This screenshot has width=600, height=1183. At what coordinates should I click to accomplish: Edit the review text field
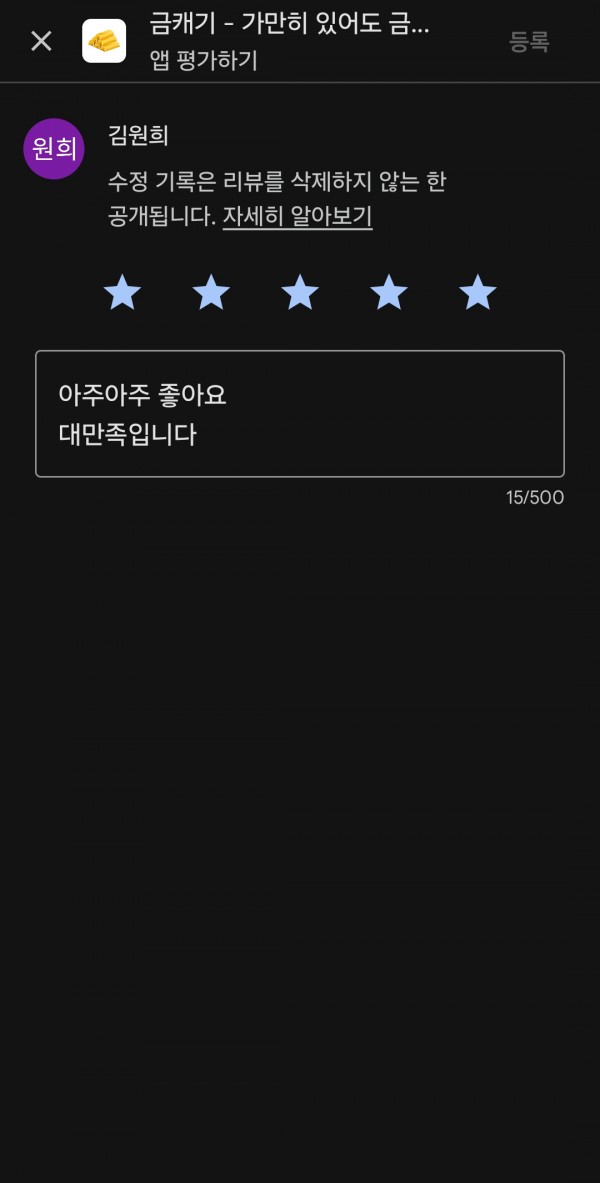300,413
